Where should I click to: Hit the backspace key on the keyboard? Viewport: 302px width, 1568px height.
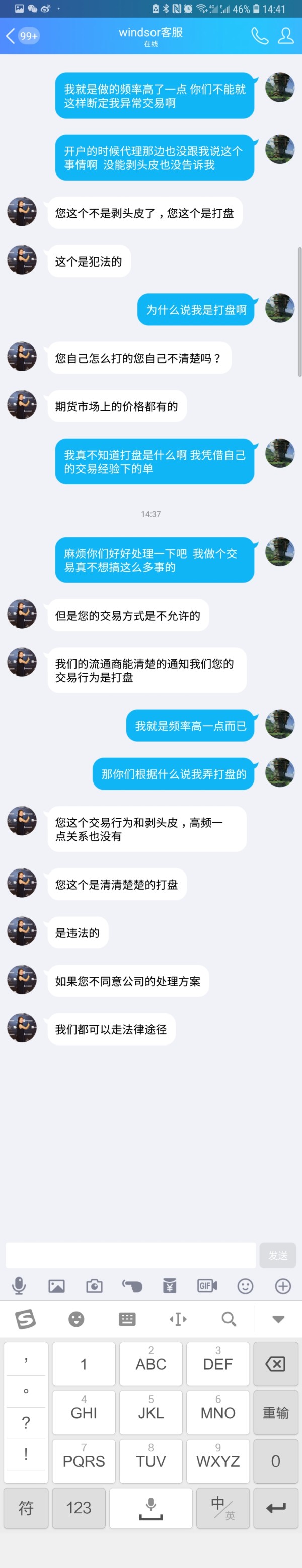point(275,1364)
